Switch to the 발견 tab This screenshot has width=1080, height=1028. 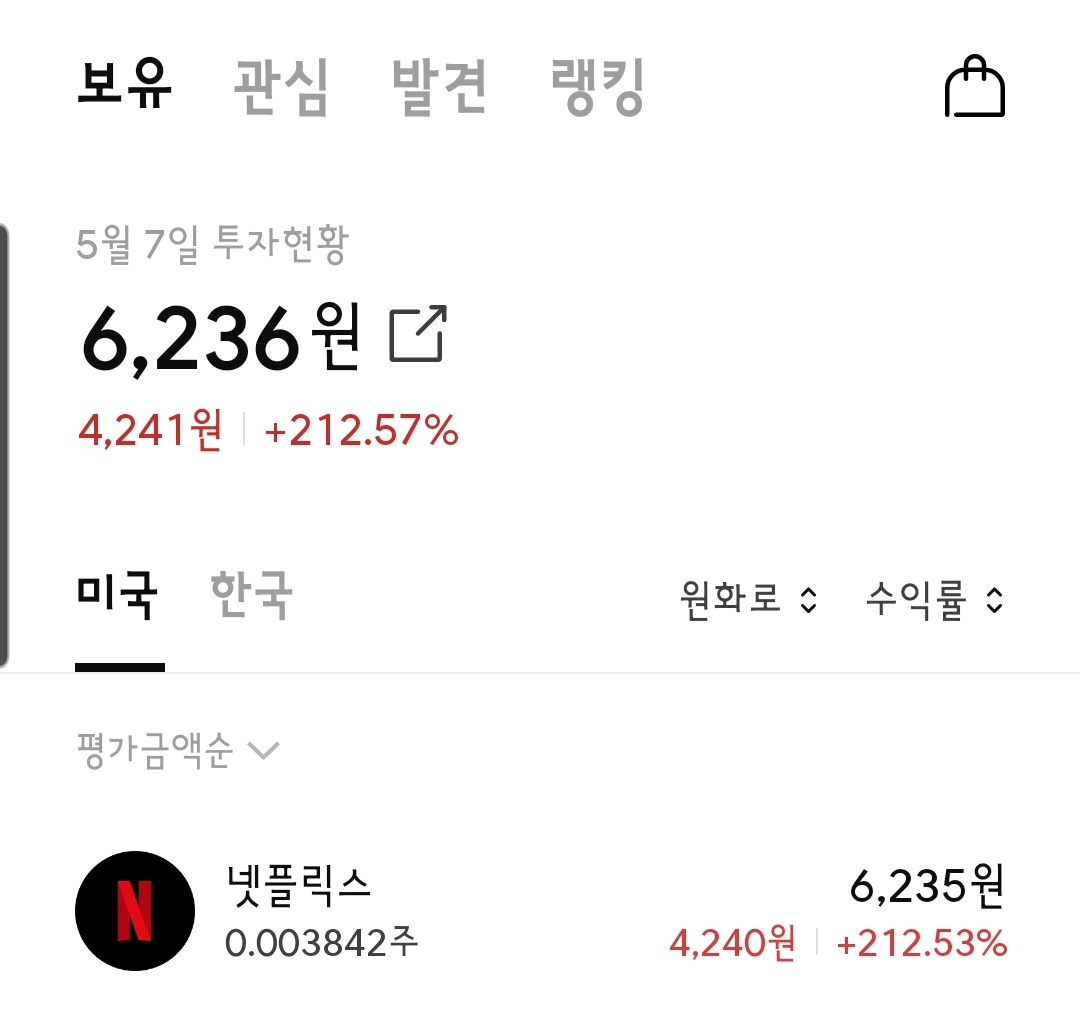(439, 88)
